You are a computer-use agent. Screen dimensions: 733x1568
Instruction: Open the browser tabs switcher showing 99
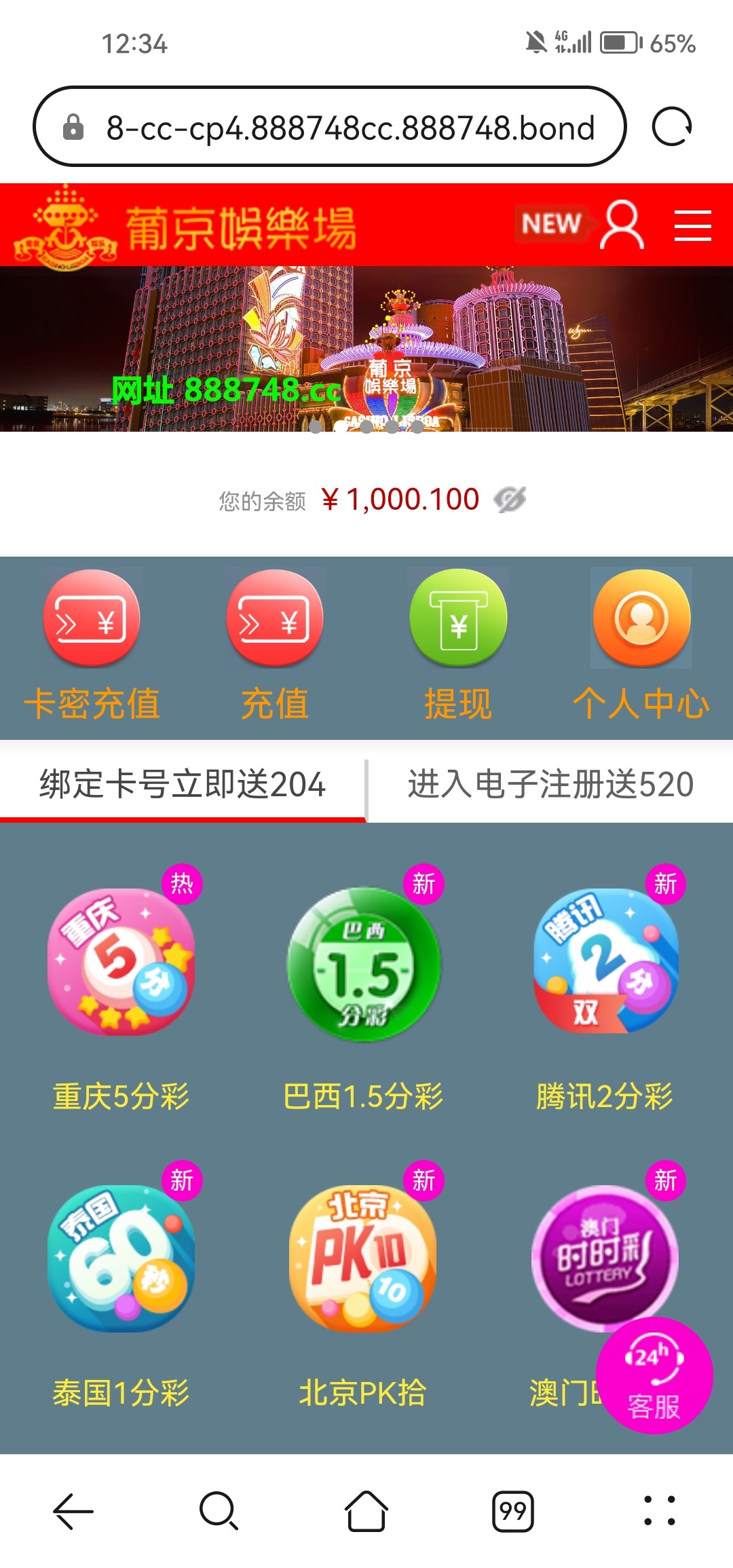[512, 1512]
